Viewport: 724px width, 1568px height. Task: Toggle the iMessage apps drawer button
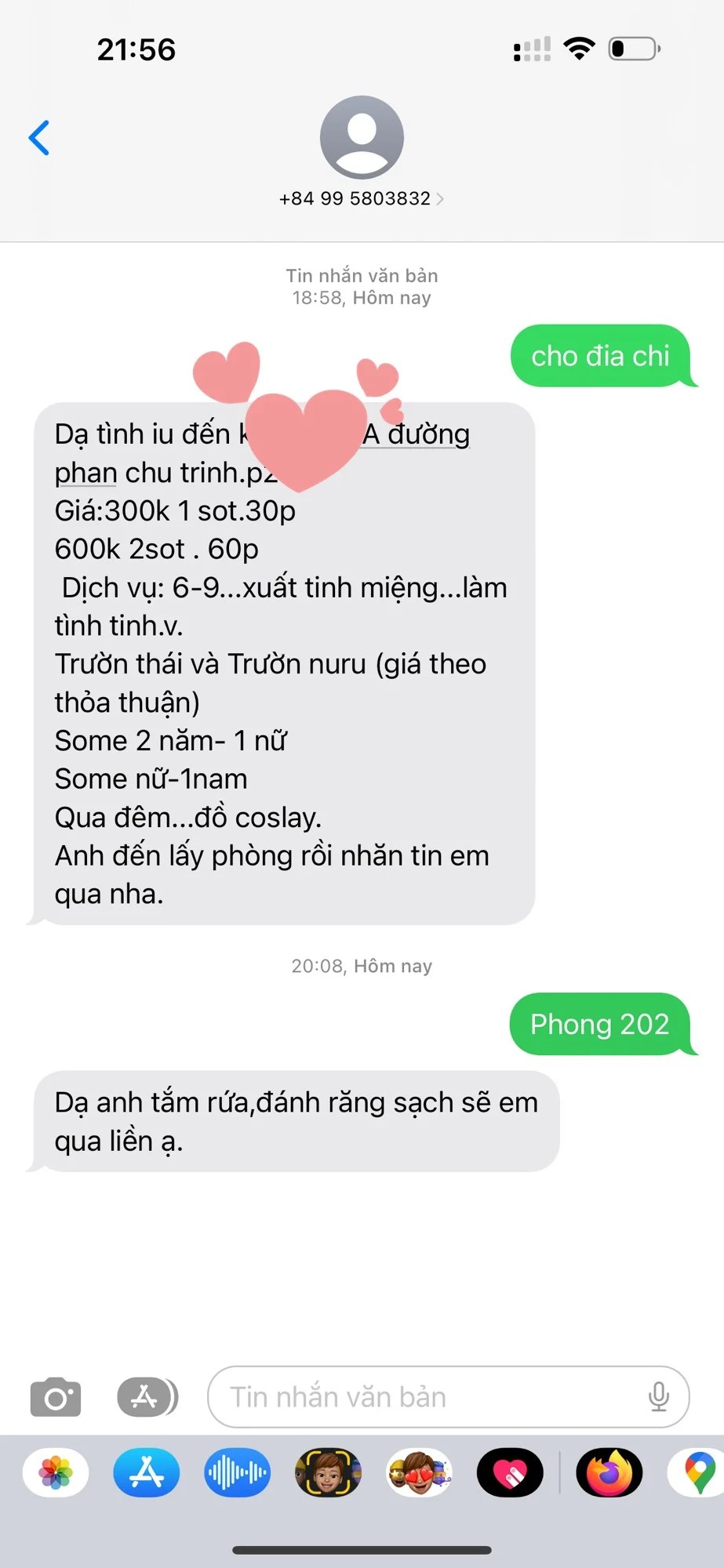point(147,1397)
